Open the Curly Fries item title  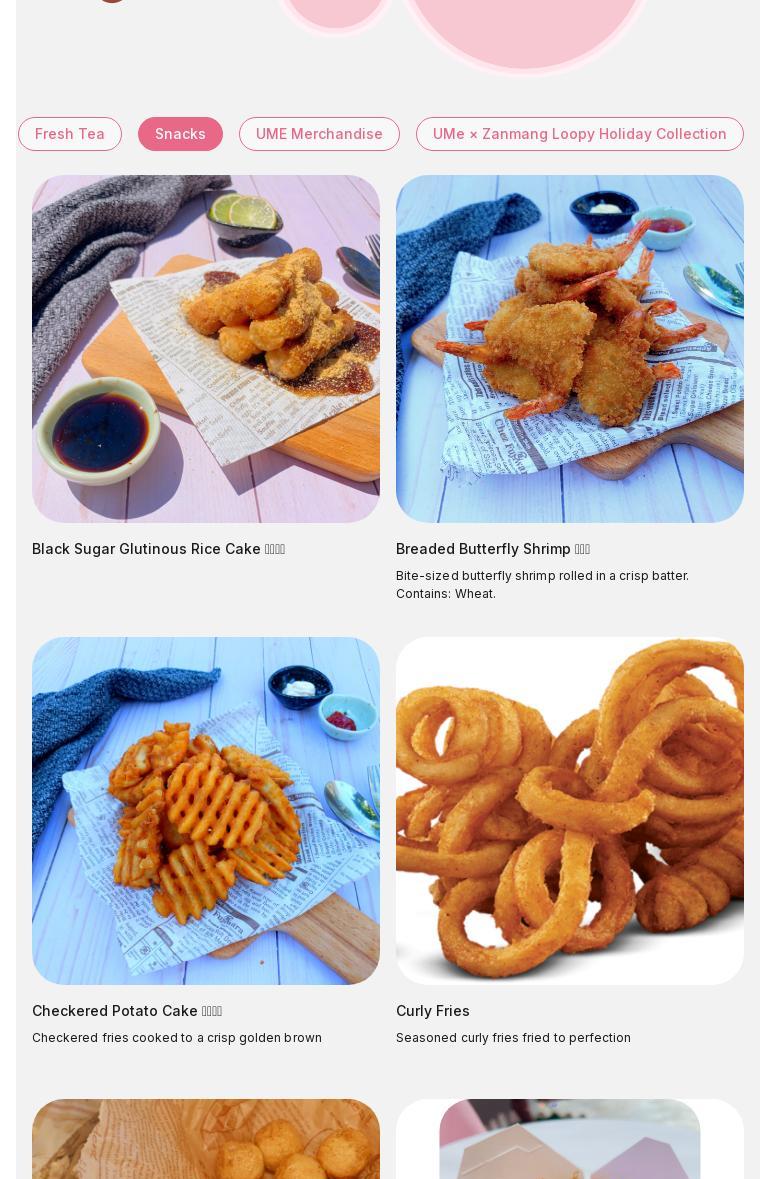(x=433, y=1010)
